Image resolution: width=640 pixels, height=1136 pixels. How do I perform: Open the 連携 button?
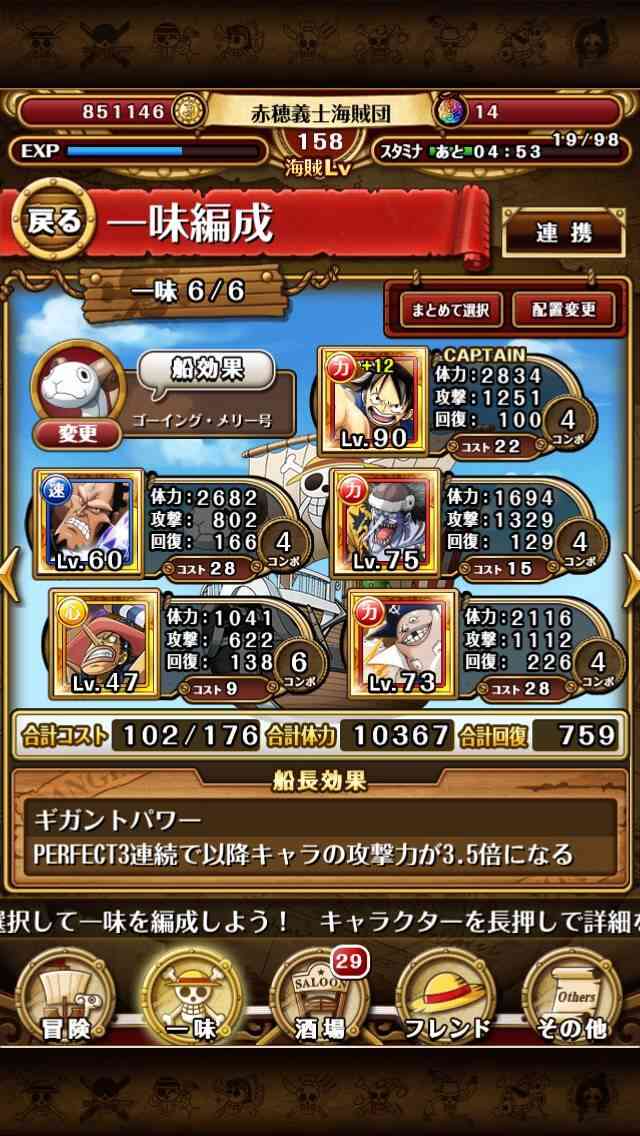tap(564, 233)
